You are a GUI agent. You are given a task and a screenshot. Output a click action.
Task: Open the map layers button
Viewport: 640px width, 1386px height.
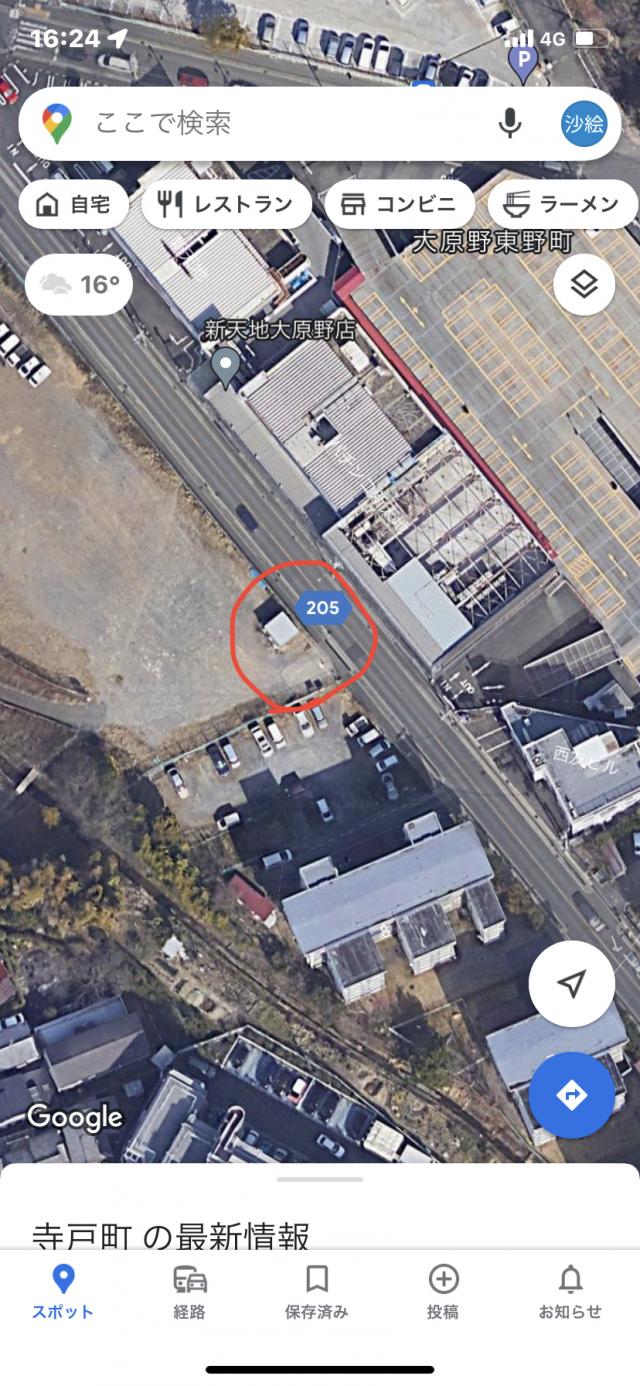point(584,285)
